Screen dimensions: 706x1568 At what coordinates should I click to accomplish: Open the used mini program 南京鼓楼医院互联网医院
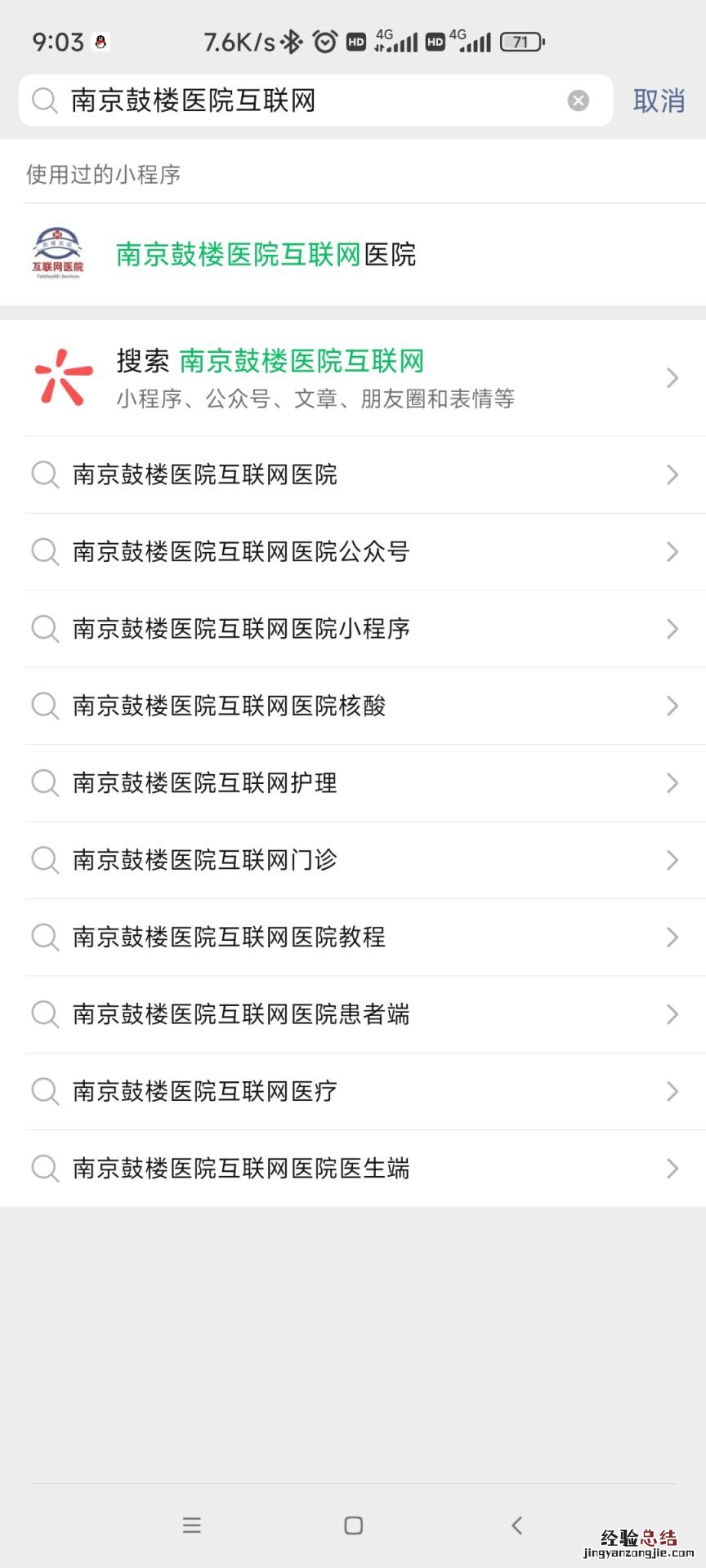(x=266, y=255)
